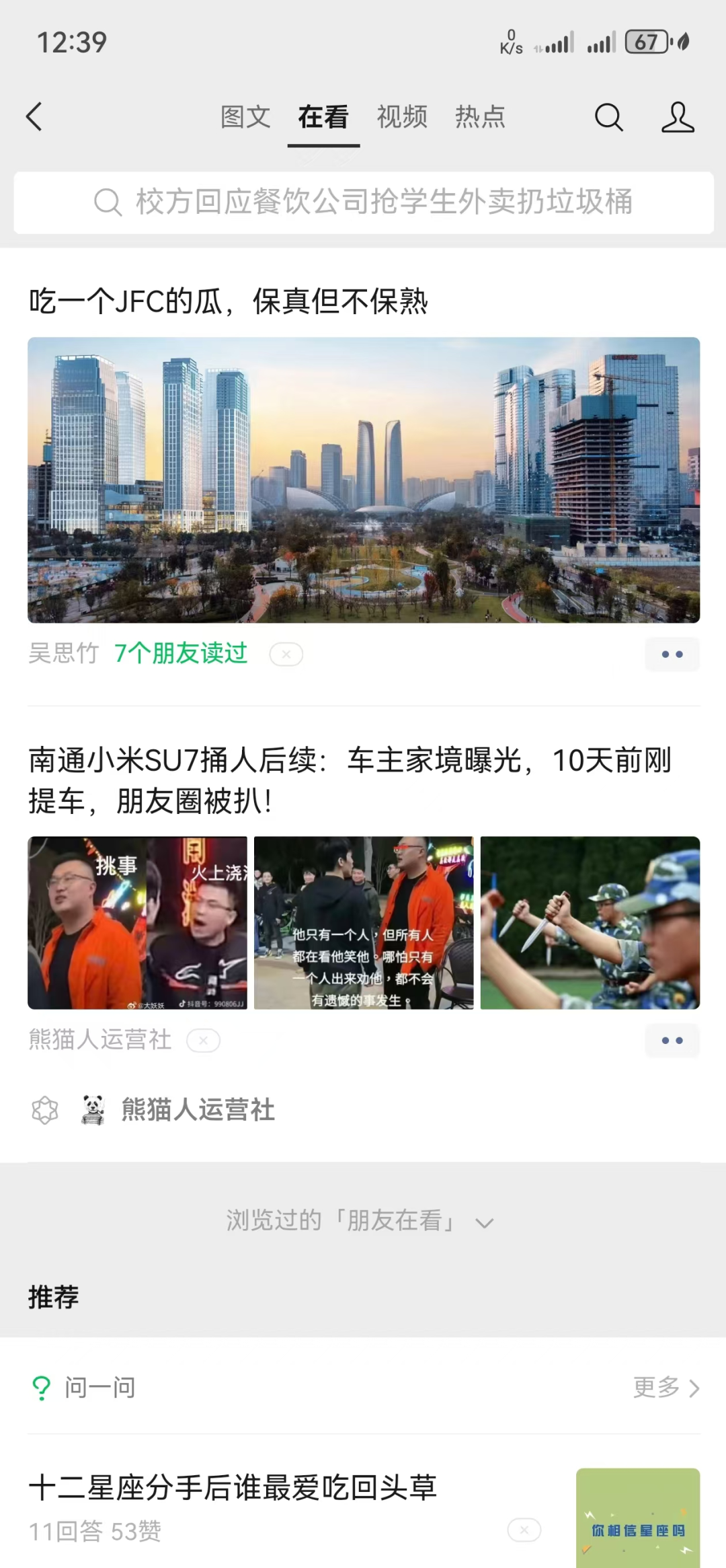Switch to the 视频 tab

click(x=402, y=117)
